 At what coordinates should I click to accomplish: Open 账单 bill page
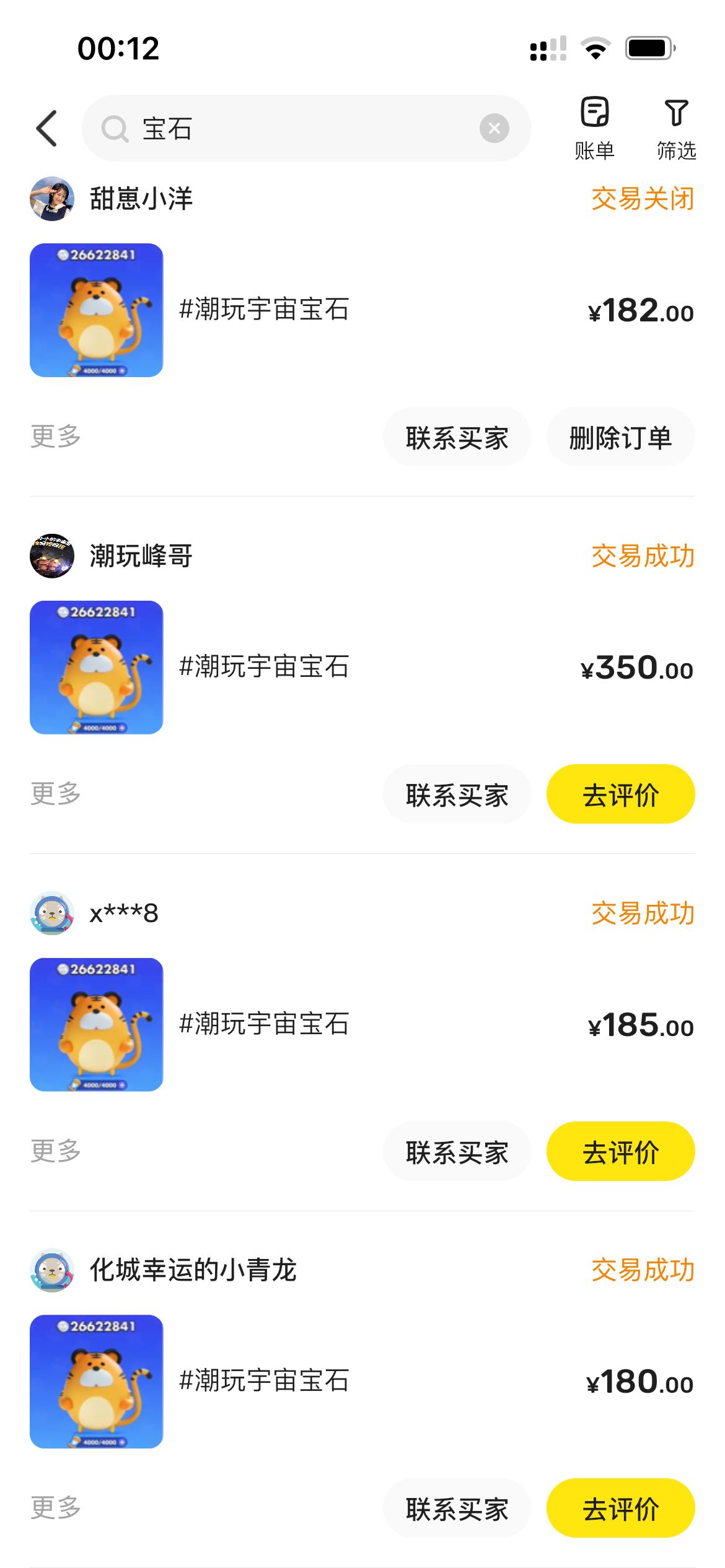[594, 128]
